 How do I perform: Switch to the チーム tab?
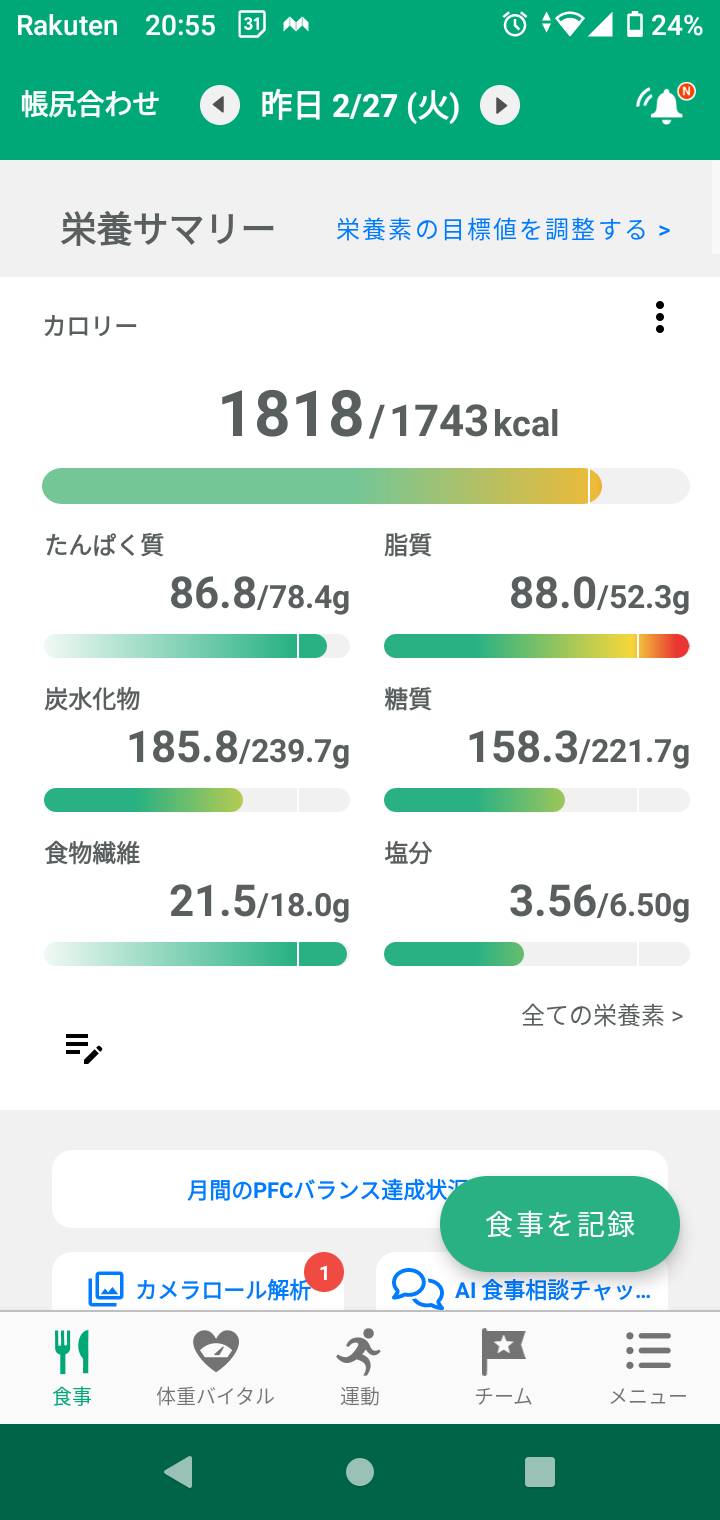point(503,1367)
